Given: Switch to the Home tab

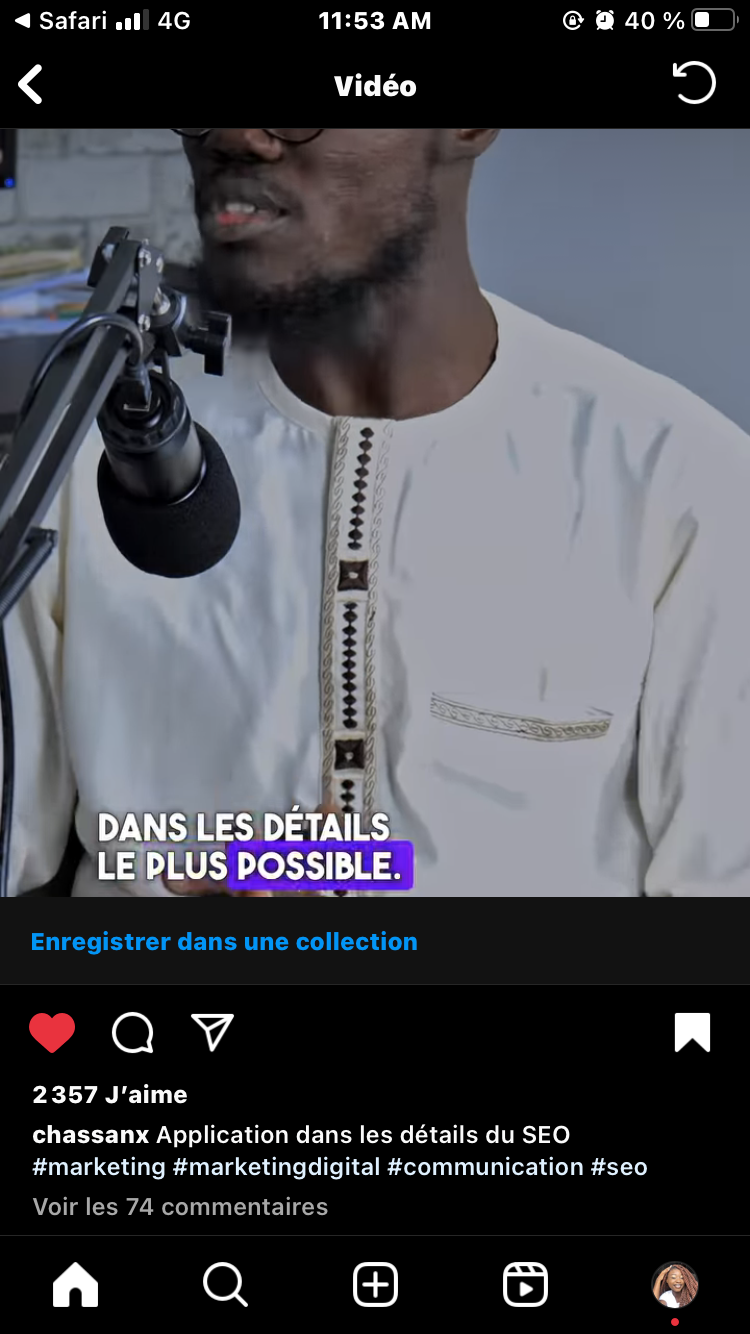Looking at the screenshot, I should click(x=76, y=1285).
